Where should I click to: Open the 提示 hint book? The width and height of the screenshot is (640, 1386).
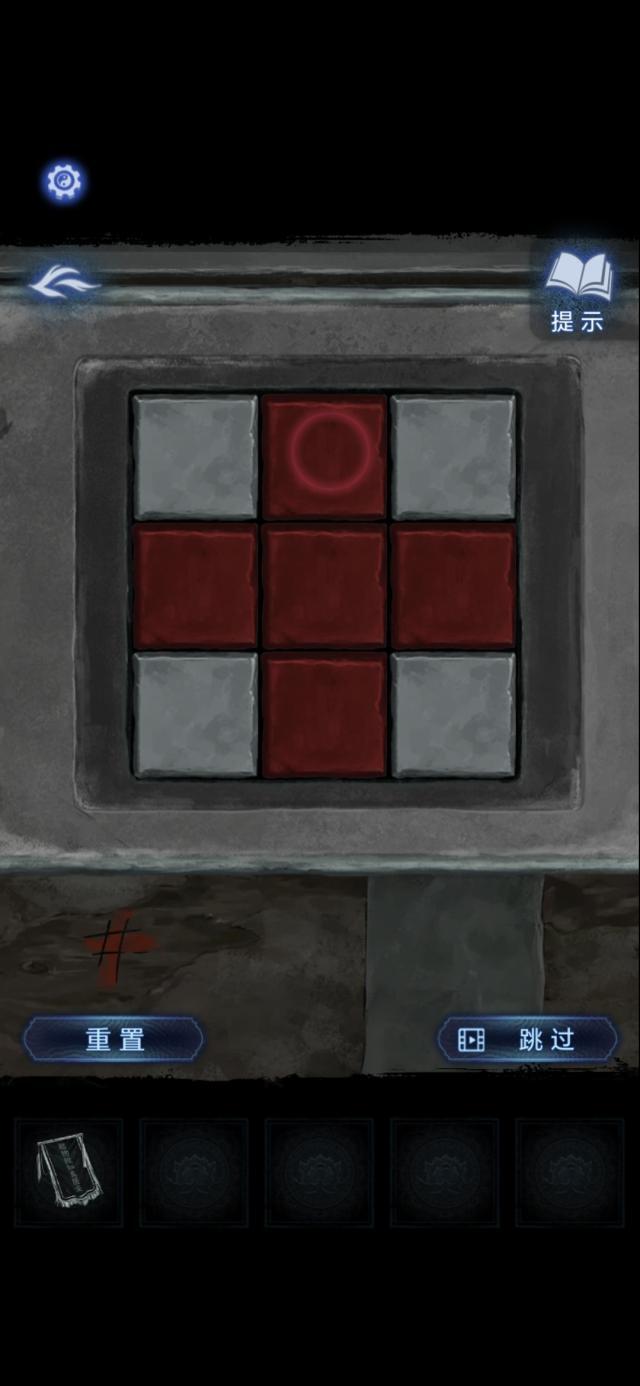coord(578,290)
